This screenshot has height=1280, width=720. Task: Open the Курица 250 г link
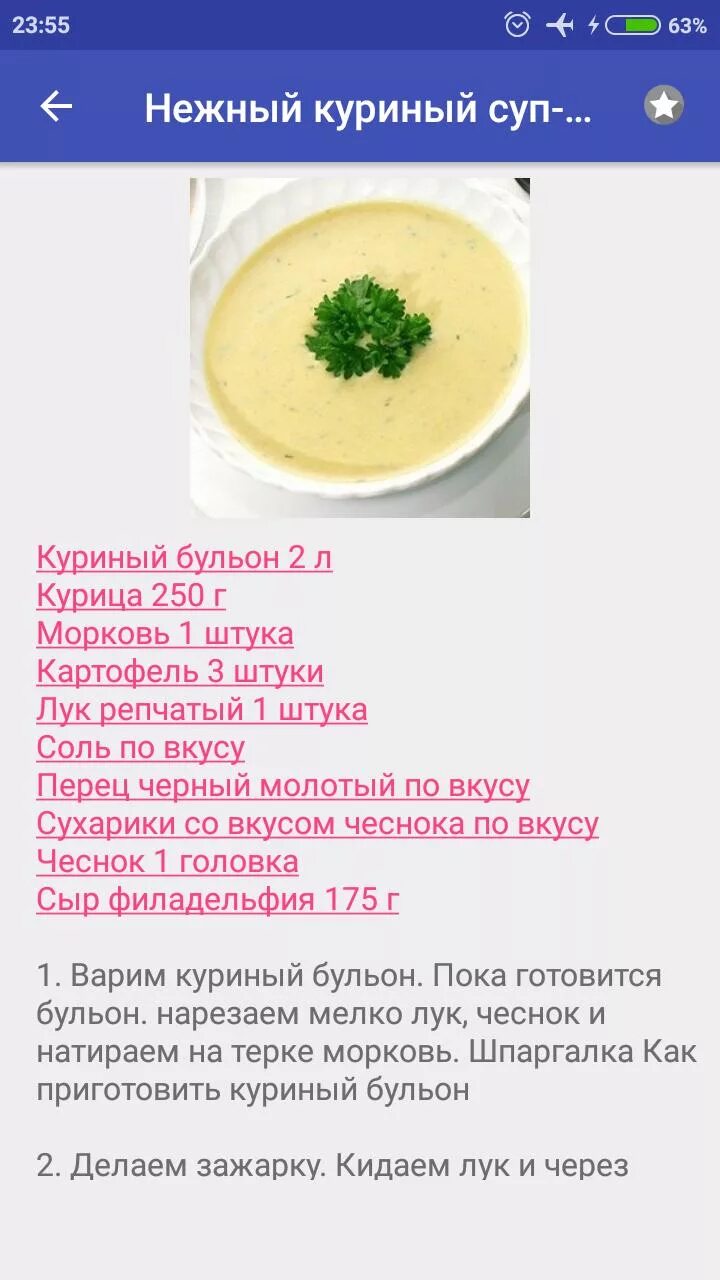click(131, 596)
